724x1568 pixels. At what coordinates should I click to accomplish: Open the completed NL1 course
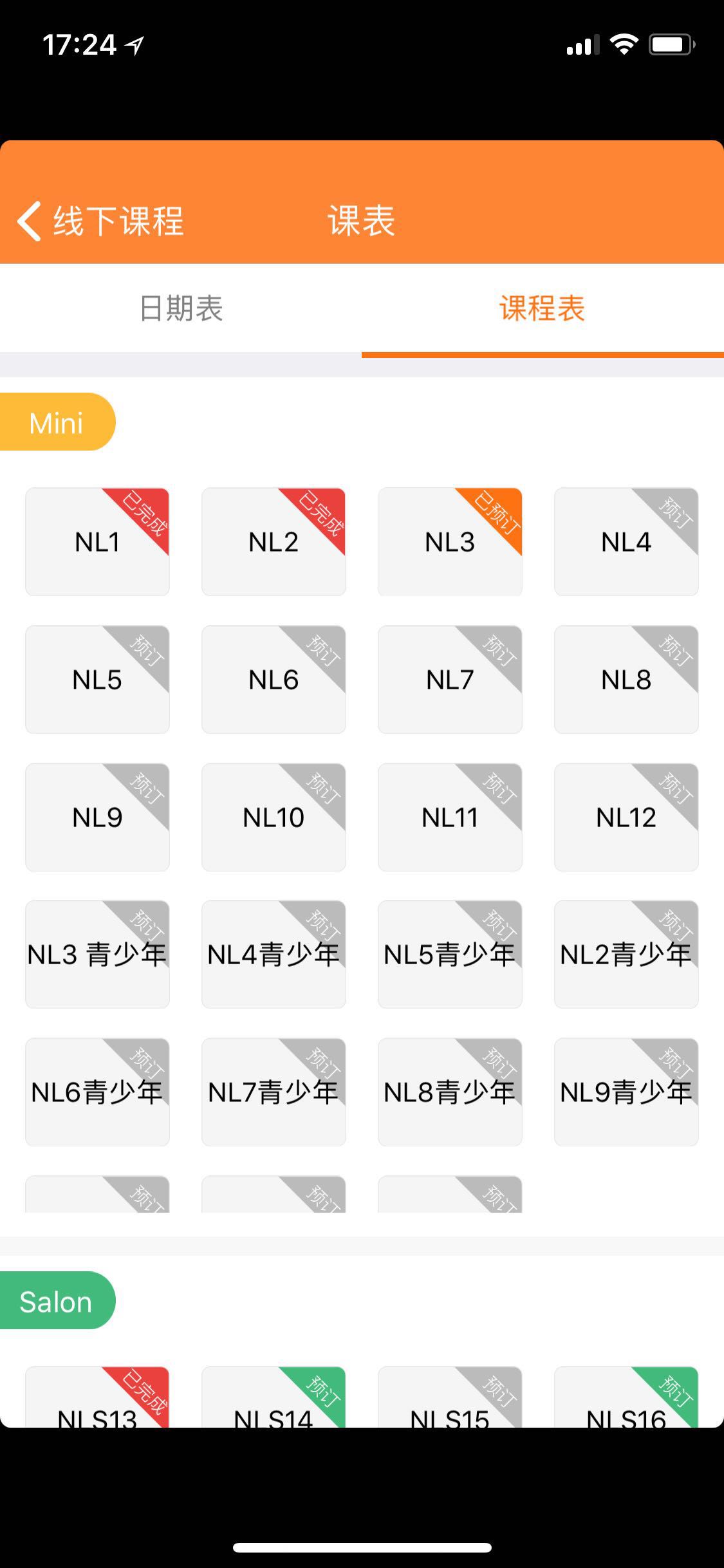tap(97, 542)
